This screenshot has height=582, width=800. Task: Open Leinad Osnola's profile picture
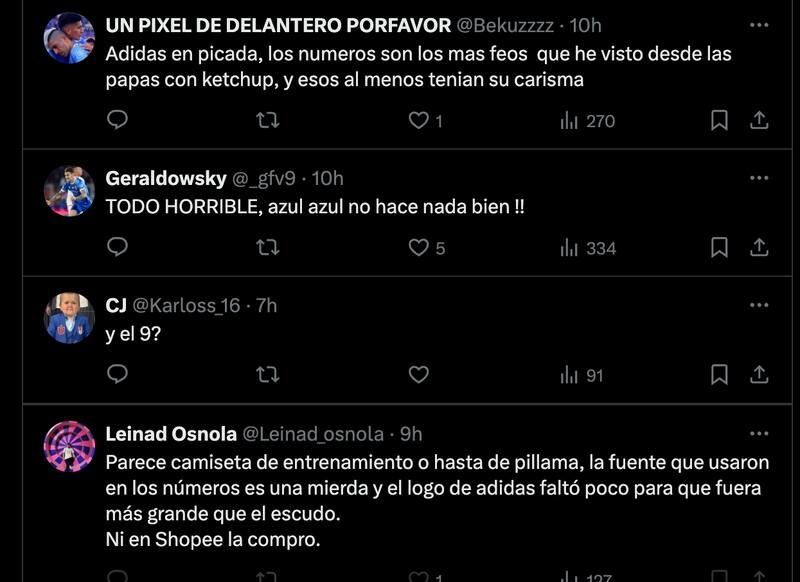pos(70,446)
